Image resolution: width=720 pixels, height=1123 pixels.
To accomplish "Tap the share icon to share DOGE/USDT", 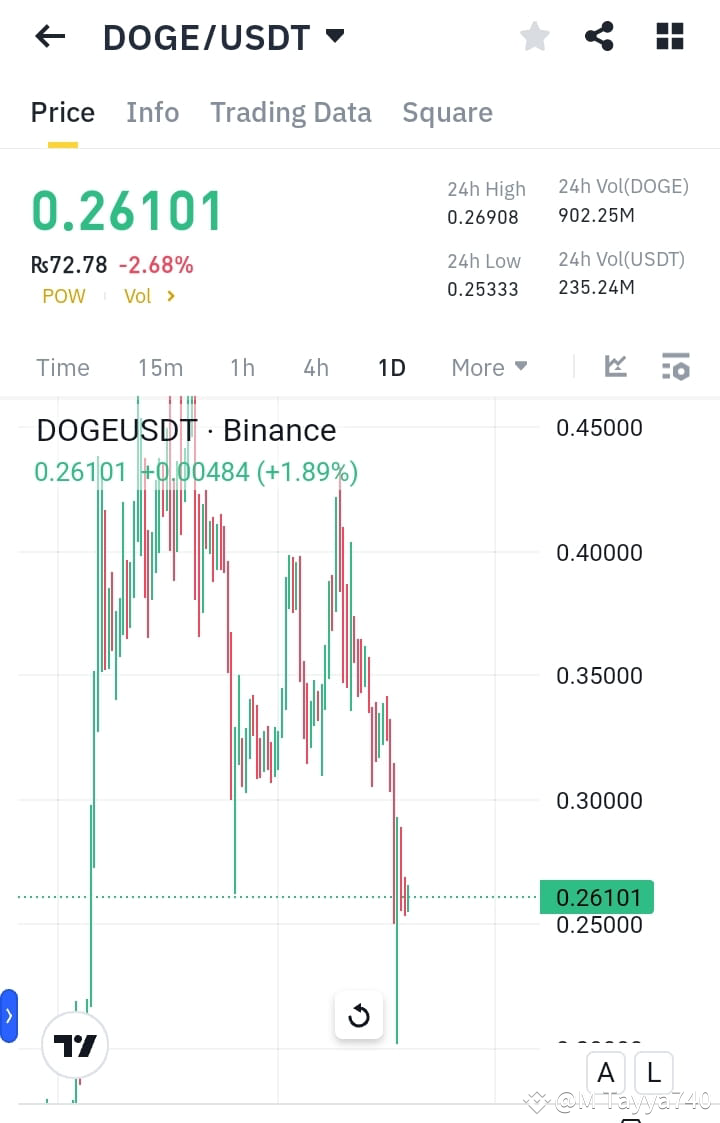I will [599, 36].
